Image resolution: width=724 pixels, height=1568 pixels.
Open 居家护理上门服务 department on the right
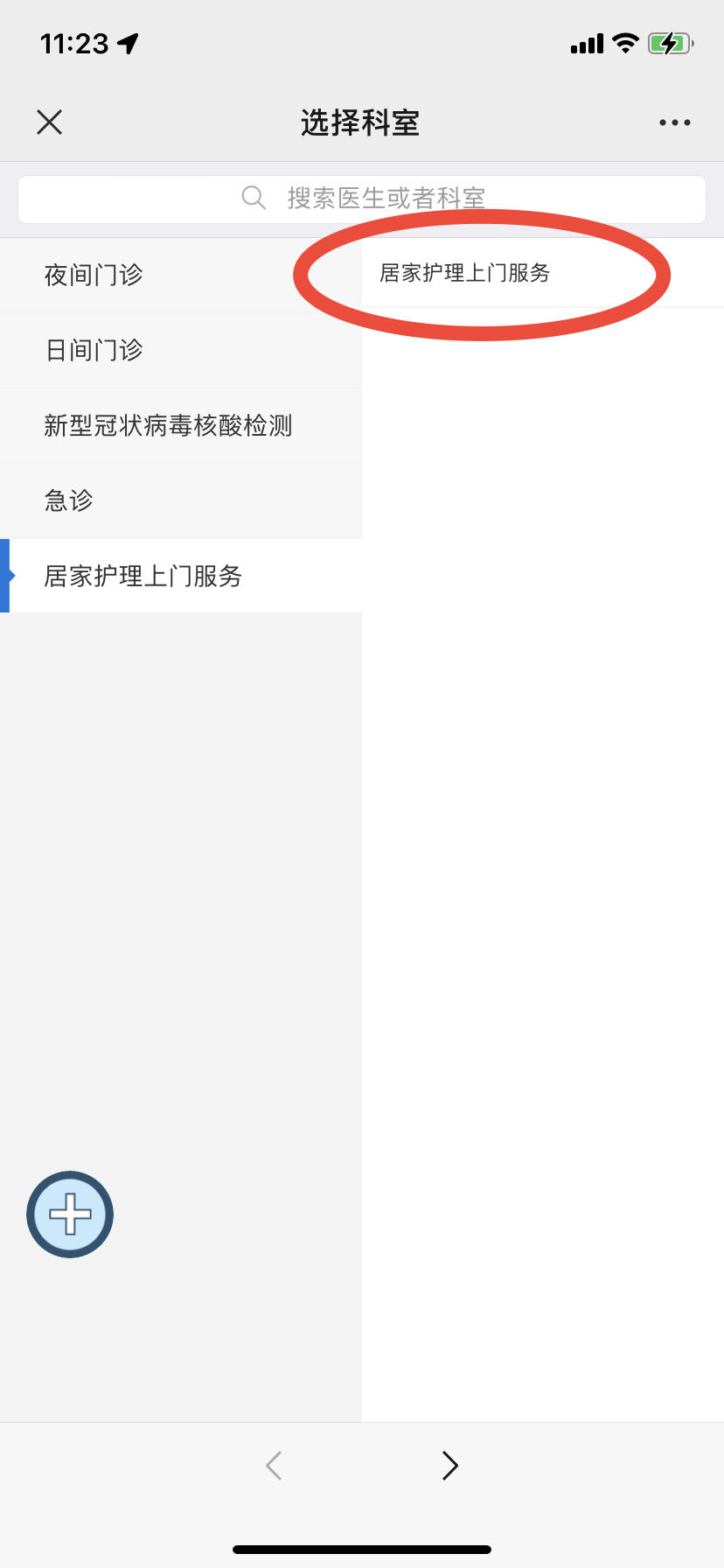464,273
